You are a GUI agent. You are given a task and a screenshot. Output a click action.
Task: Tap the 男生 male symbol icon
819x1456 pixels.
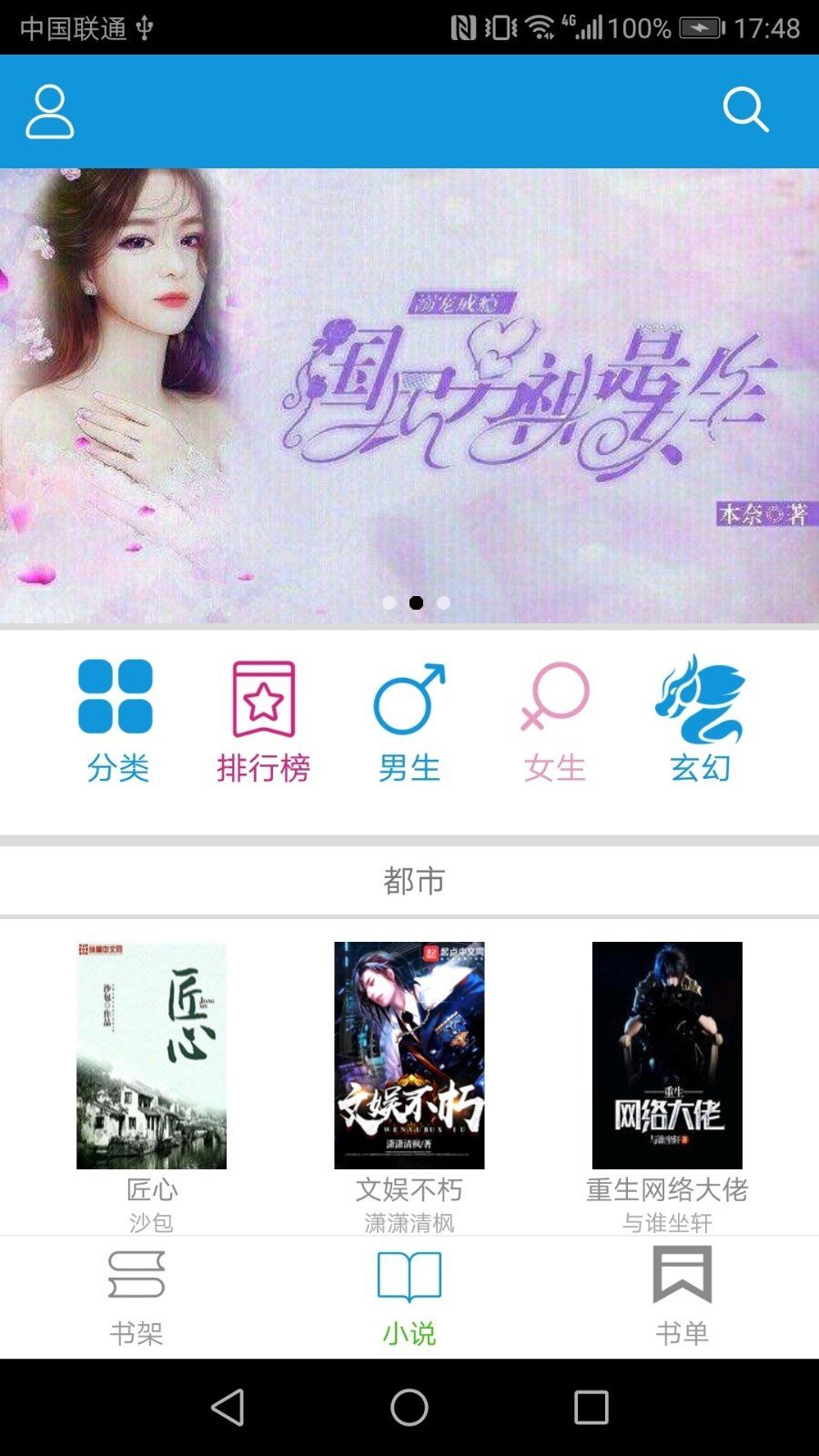(409, 701)
